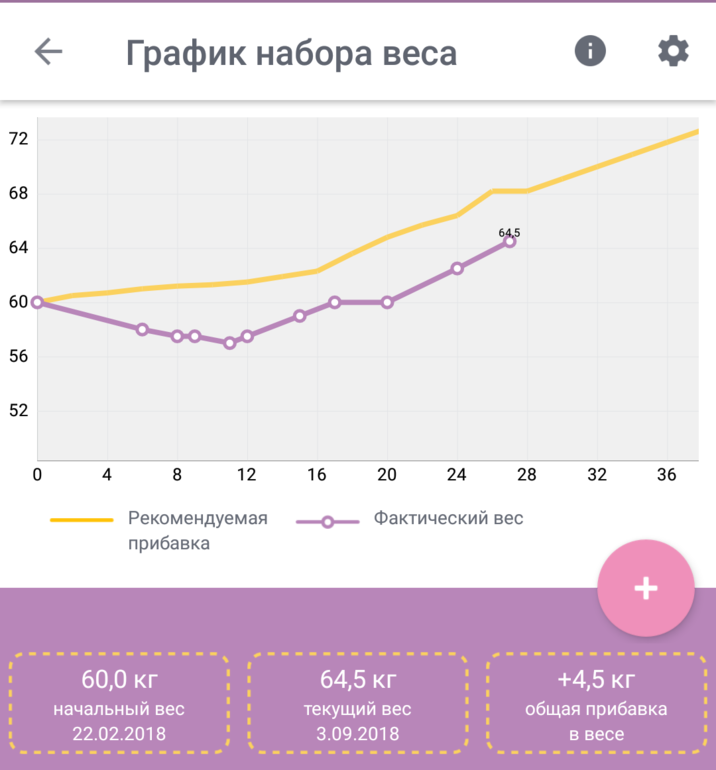
Task: Open settings via the gear icon
Action: tap(673, 51)
